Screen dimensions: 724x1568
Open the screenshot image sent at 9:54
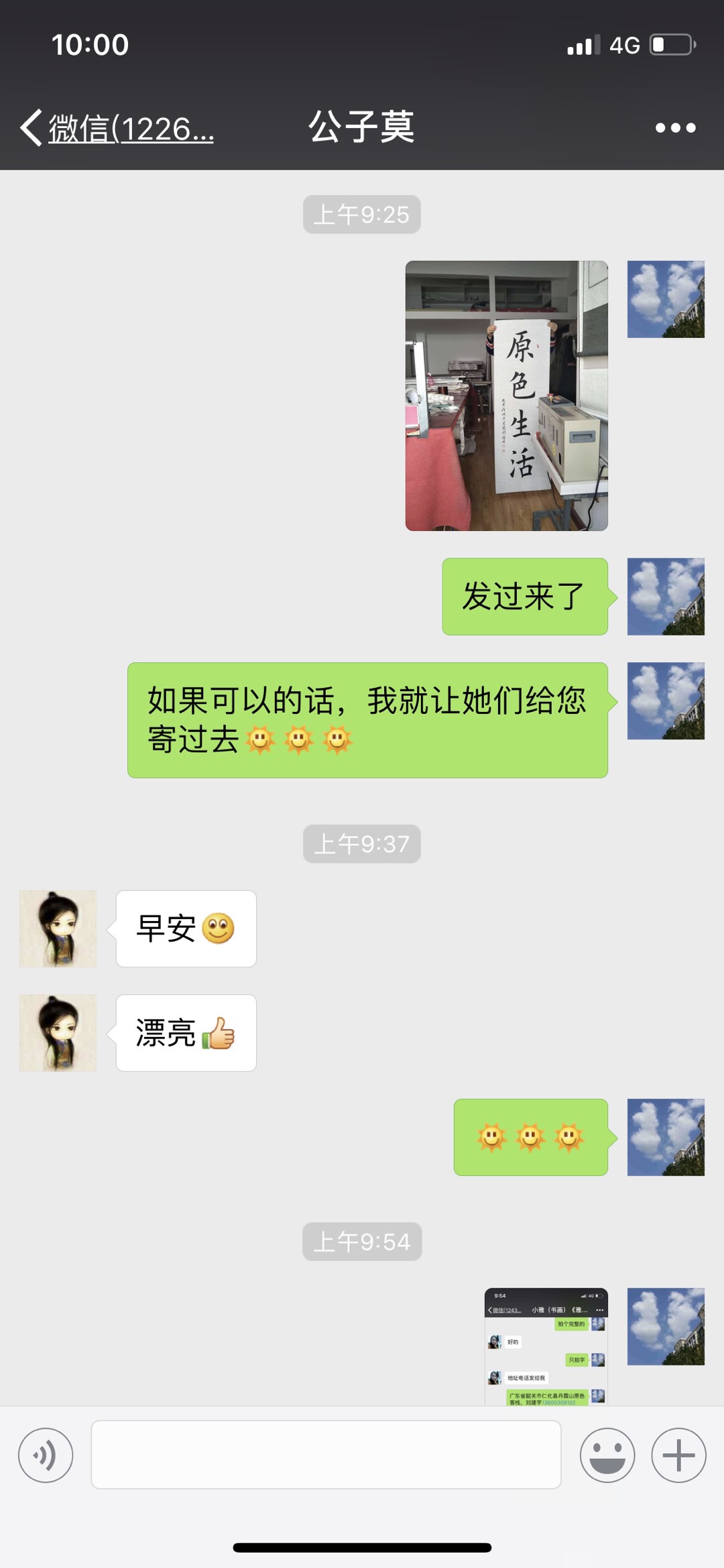click(x=546, y=1346)
